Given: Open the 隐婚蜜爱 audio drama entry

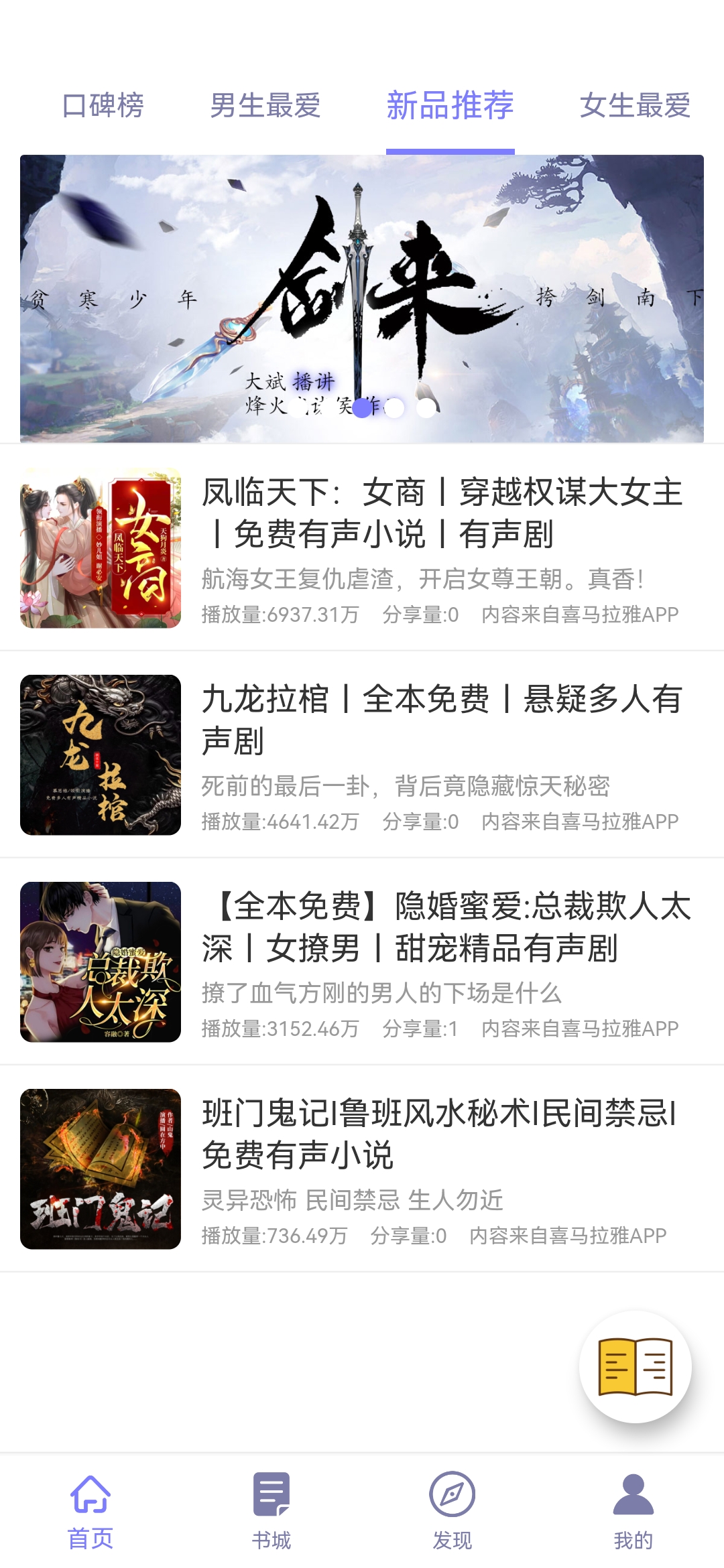Looking at the screenshot, I should [442, 929].
